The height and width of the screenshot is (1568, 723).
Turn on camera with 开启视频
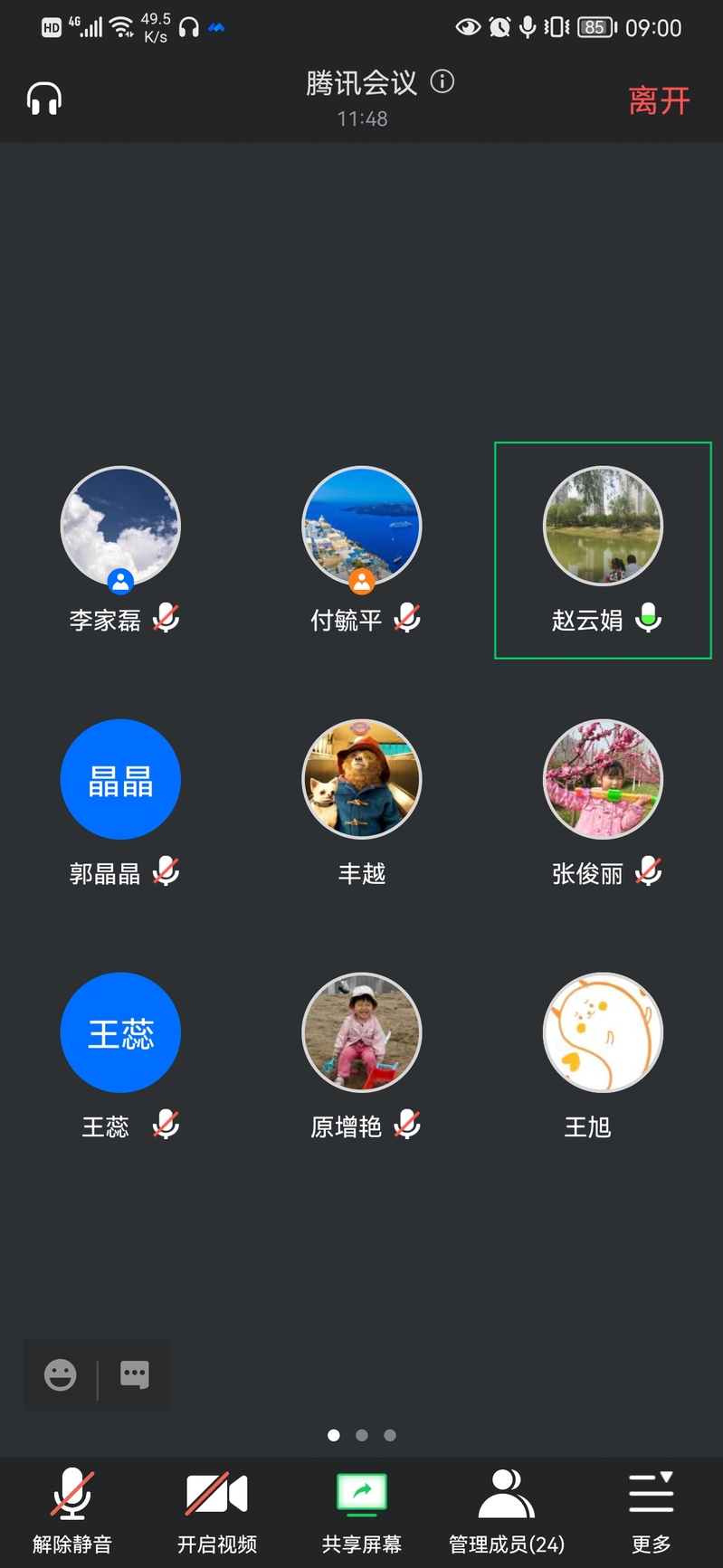[216, 1509]
